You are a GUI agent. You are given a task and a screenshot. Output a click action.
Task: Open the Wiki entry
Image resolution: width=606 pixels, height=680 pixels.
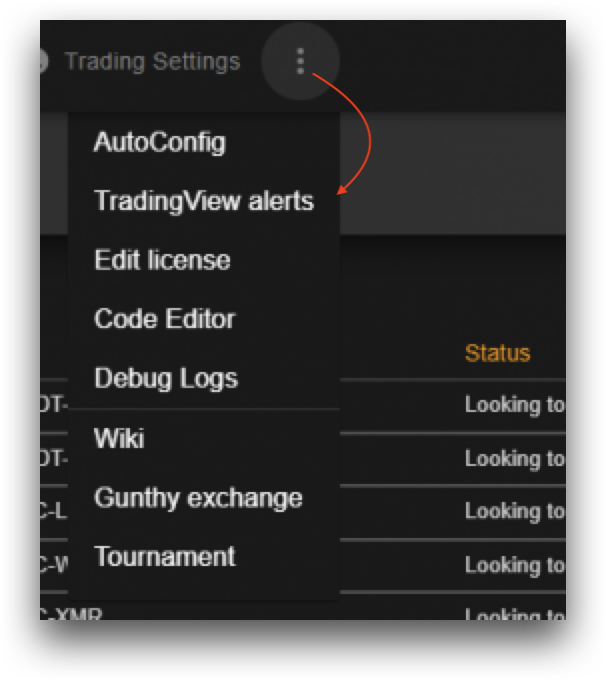(x=119, y=438)
